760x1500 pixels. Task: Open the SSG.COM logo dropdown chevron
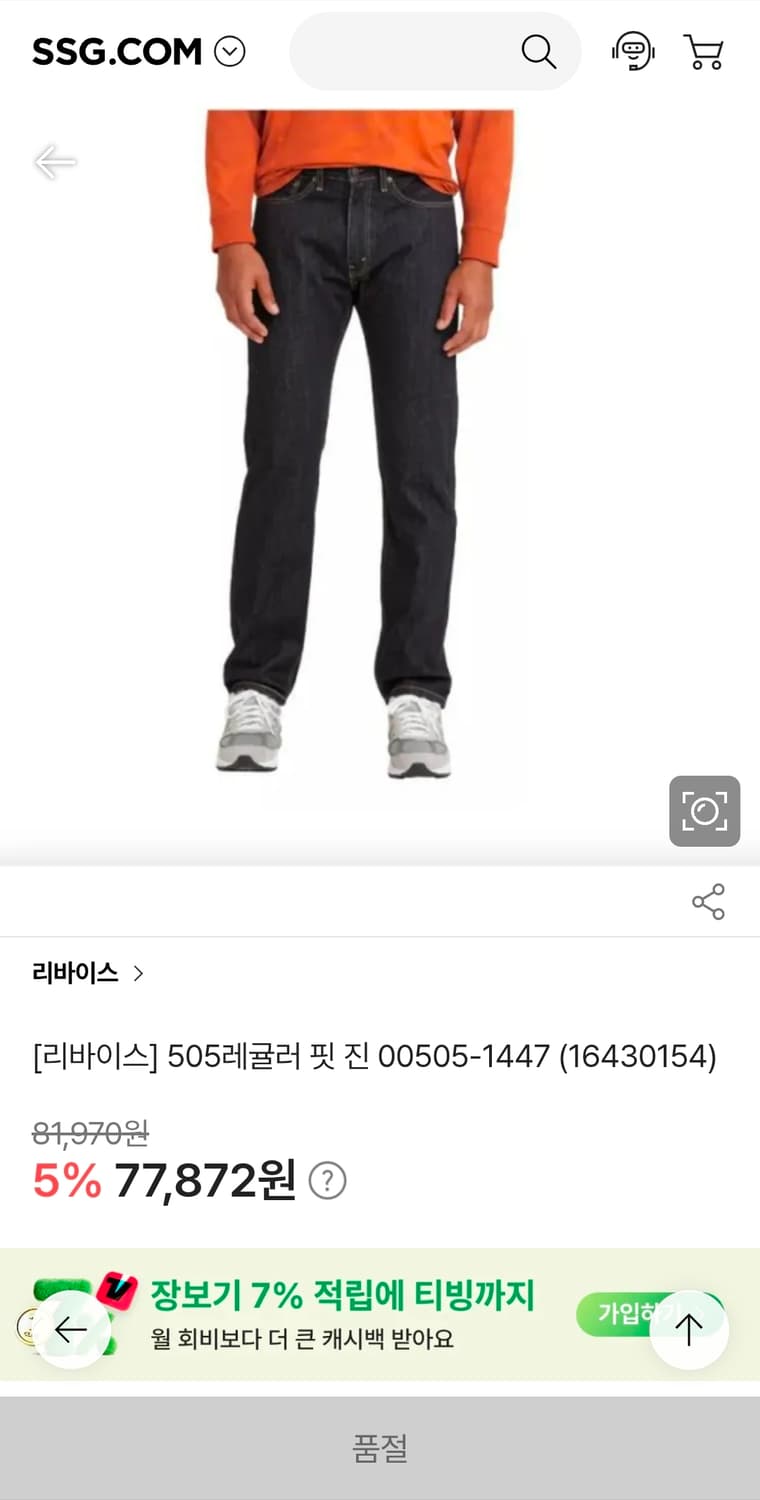tap(231, 51)
